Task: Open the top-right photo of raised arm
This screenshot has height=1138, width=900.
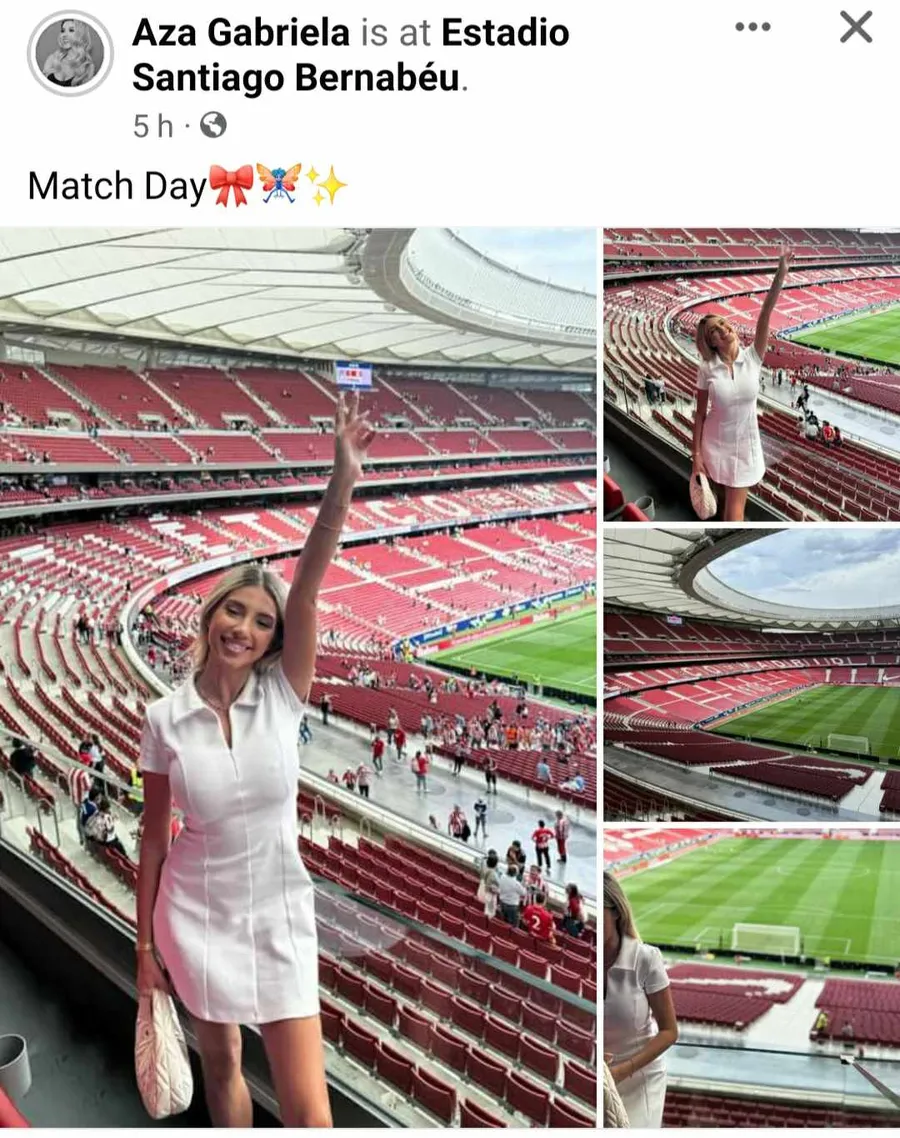Action: tap(751, 374)
